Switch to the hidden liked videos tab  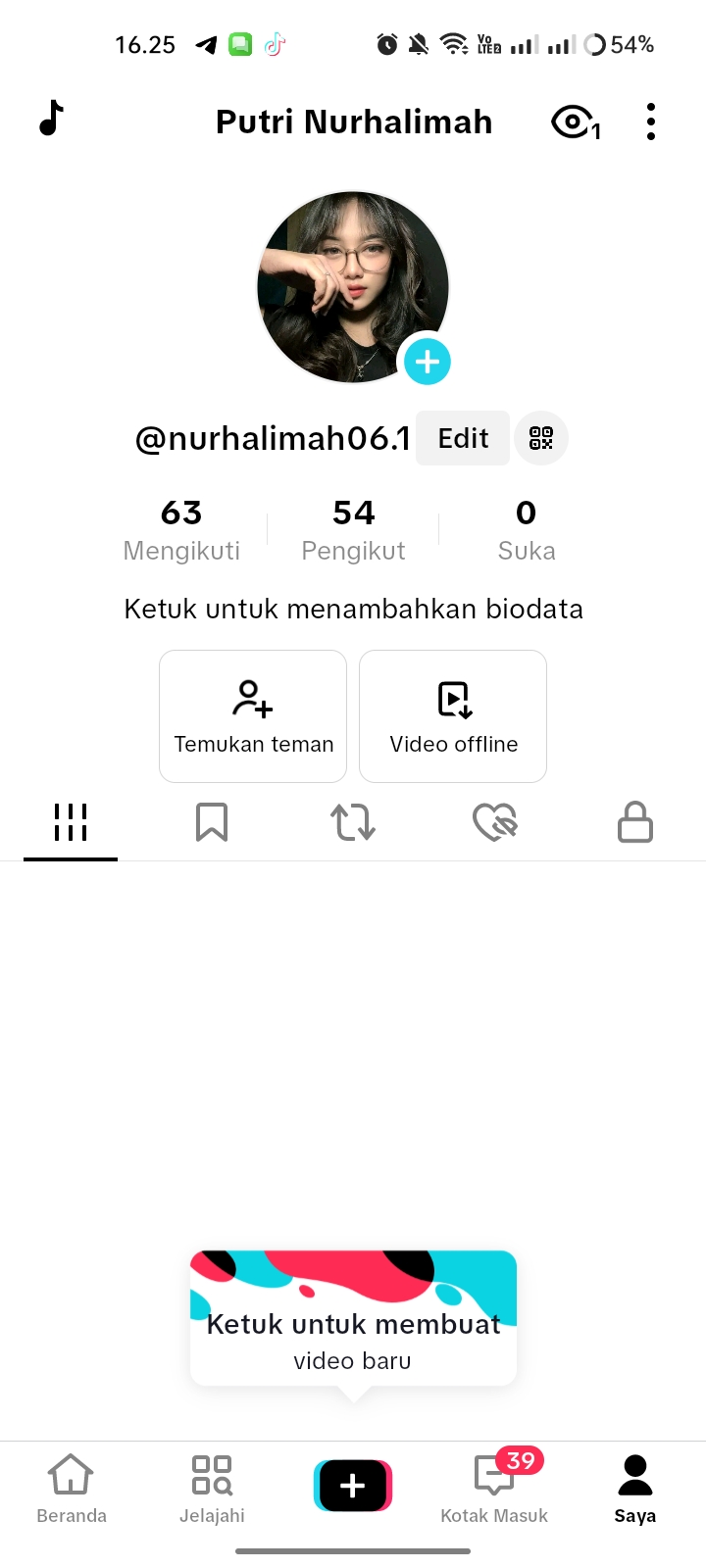pyautogui.click(x=494, y=822)
